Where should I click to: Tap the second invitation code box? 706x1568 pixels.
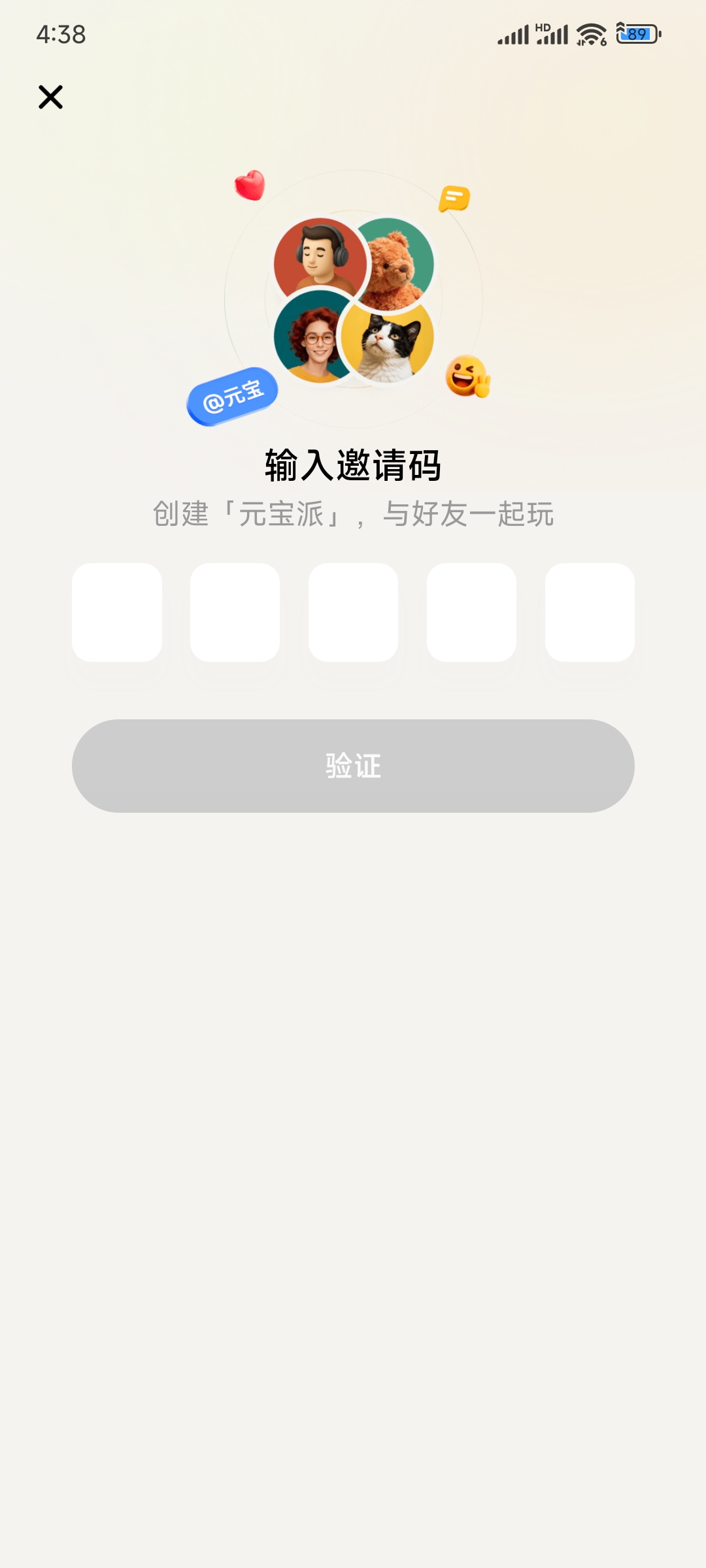(235, 613)
